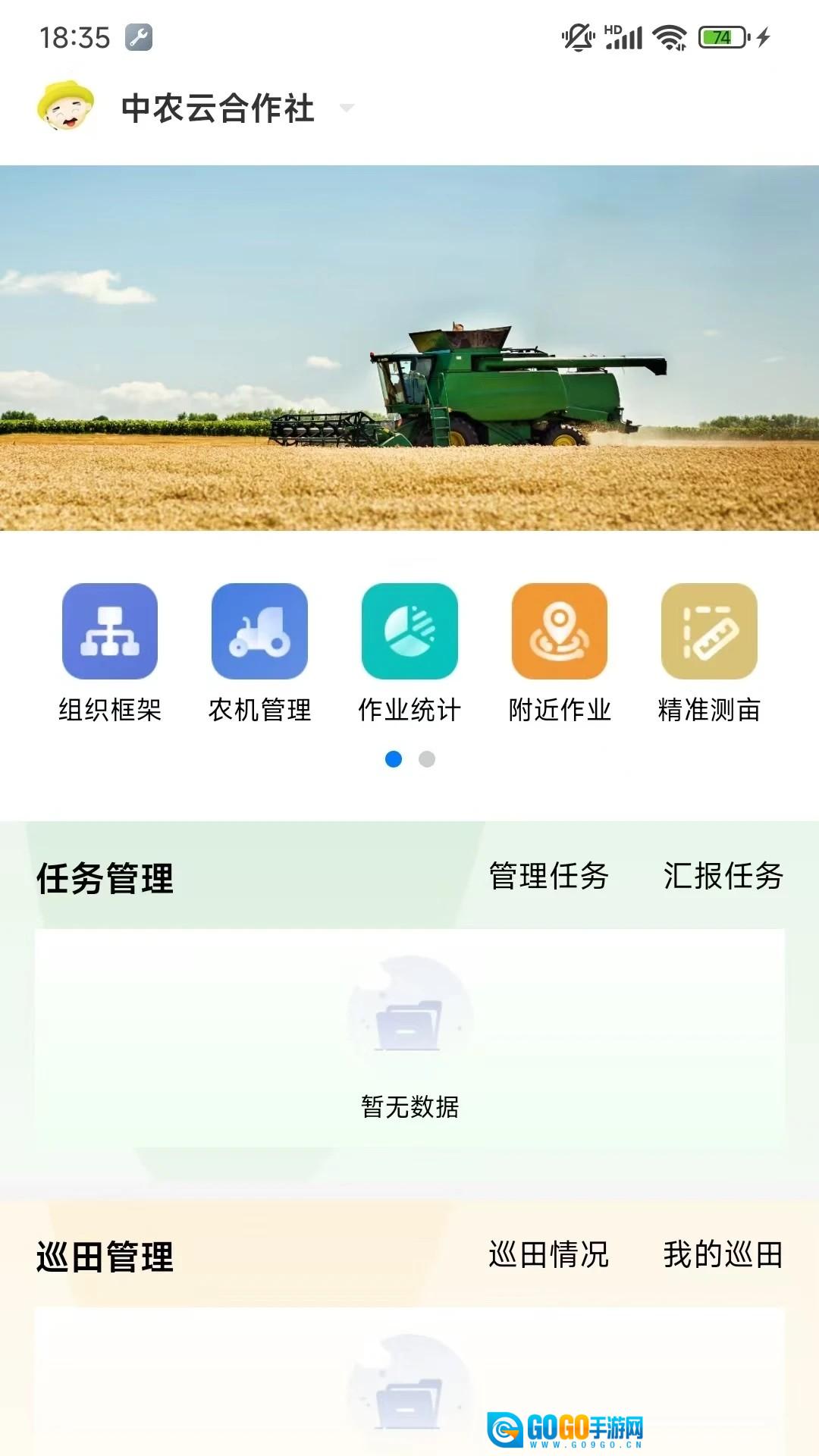Open the harvester banner image
Screen dimensions: 819x1456
click(409, 347)
